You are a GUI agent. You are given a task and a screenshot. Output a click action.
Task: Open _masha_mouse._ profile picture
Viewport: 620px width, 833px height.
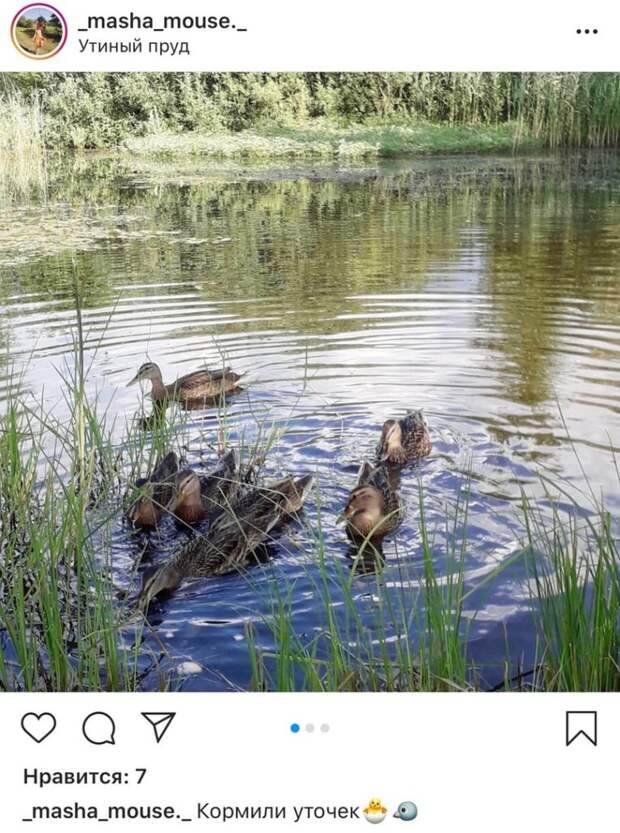(38, 31)
